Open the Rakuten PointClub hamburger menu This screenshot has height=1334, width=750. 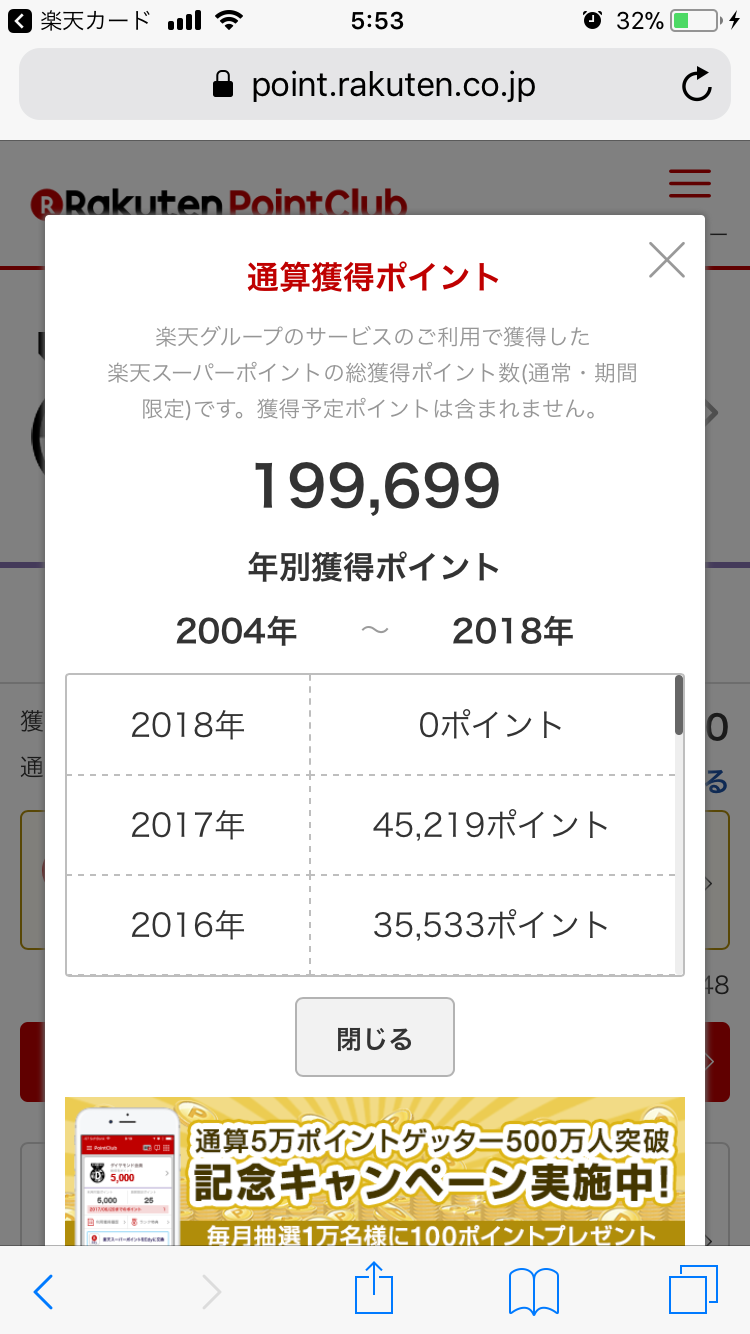[x=690, y=184]
